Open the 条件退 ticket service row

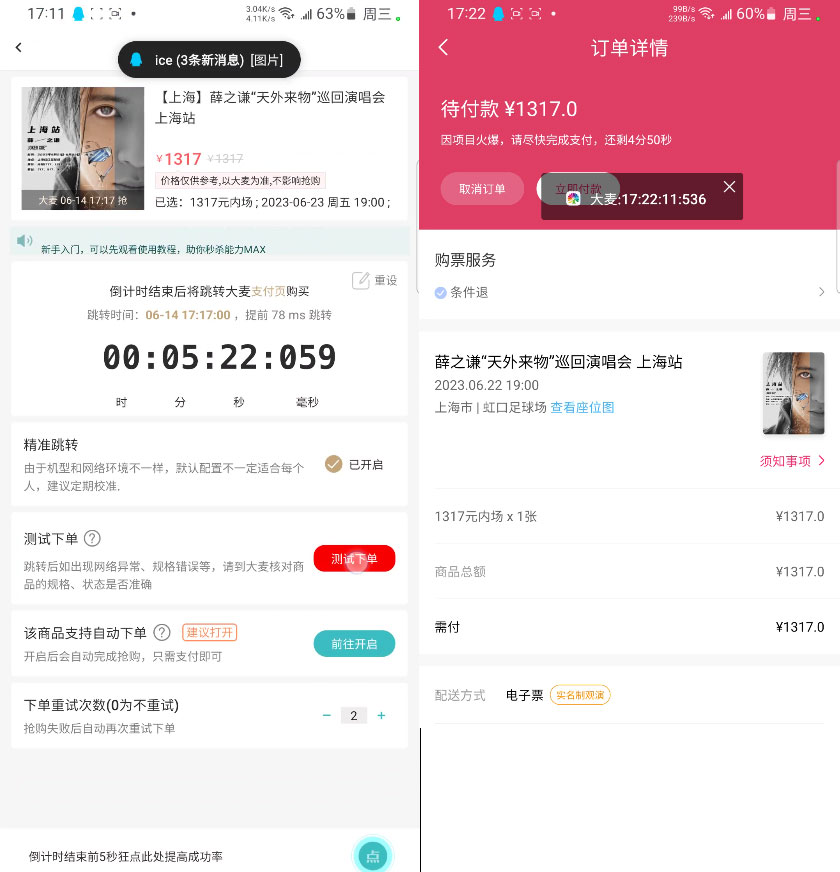[630, 292]
